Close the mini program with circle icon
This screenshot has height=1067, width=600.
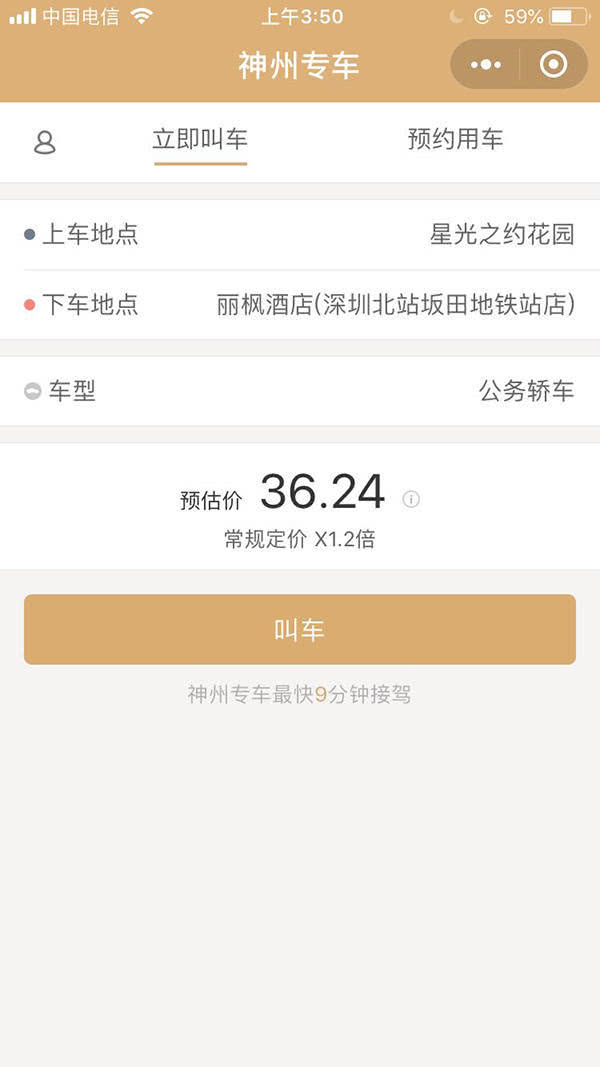[553, 65]
